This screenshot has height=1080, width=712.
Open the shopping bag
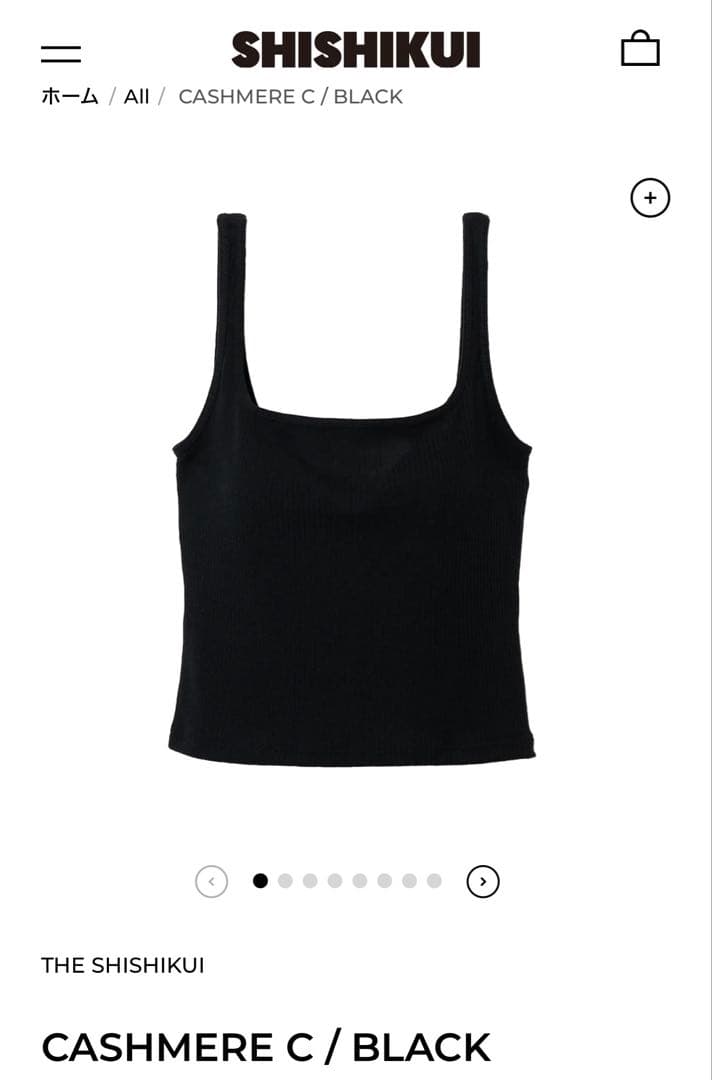coord(640,48)
